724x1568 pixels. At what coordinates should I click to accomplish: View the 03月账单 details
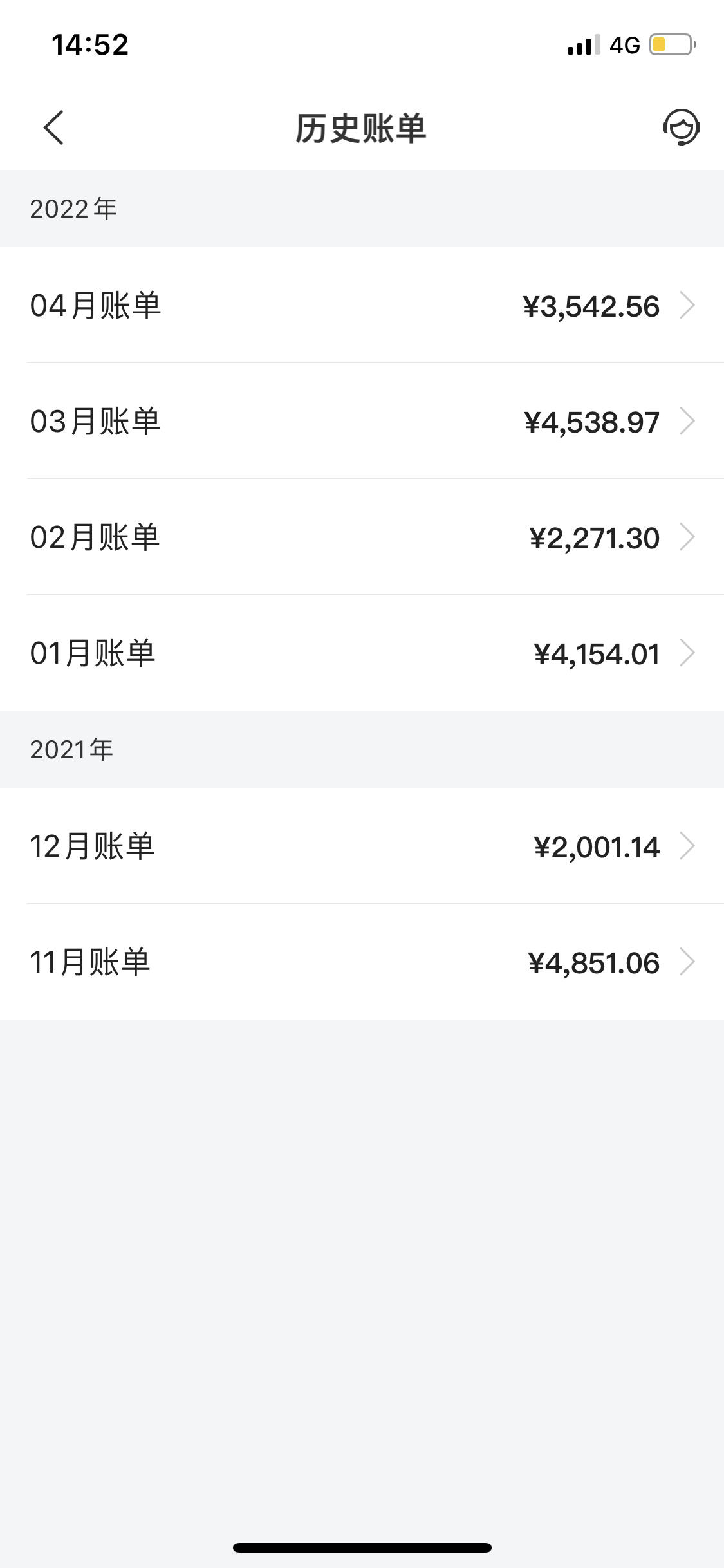pos(362,421)
